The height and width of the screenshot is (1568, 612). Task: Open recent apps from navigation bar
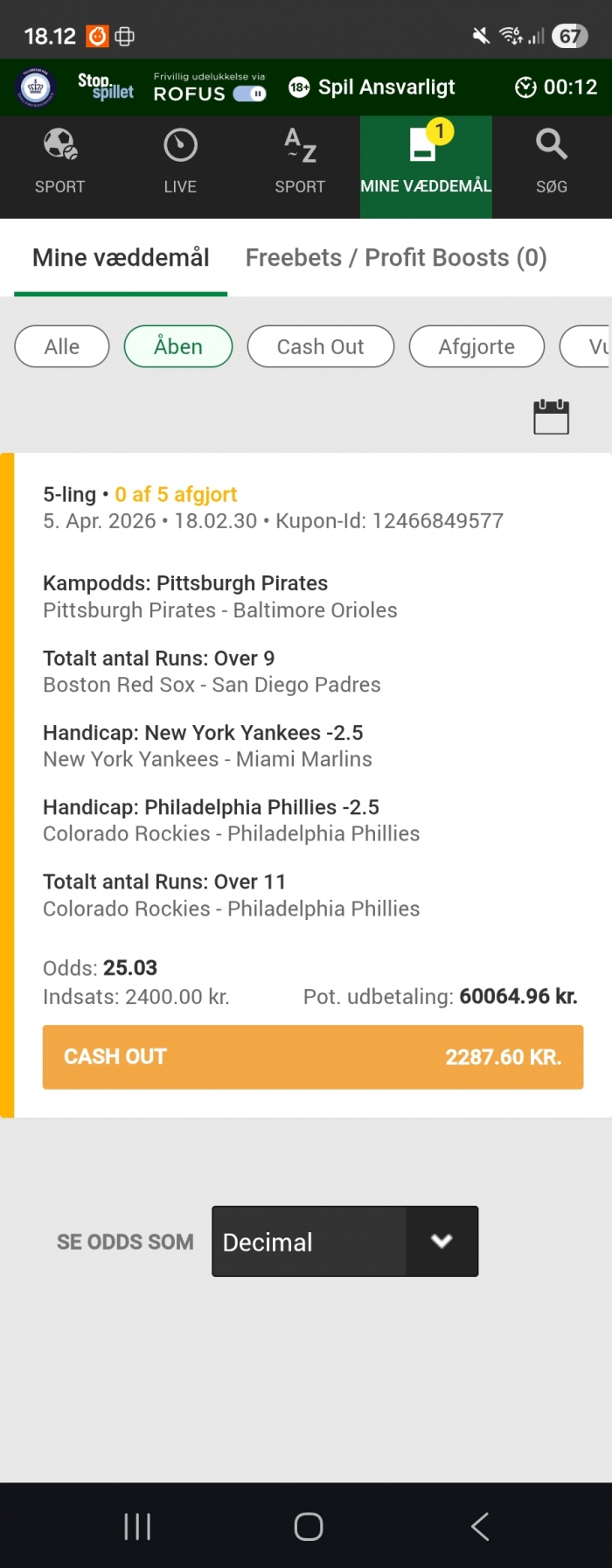coord(137,1527)
